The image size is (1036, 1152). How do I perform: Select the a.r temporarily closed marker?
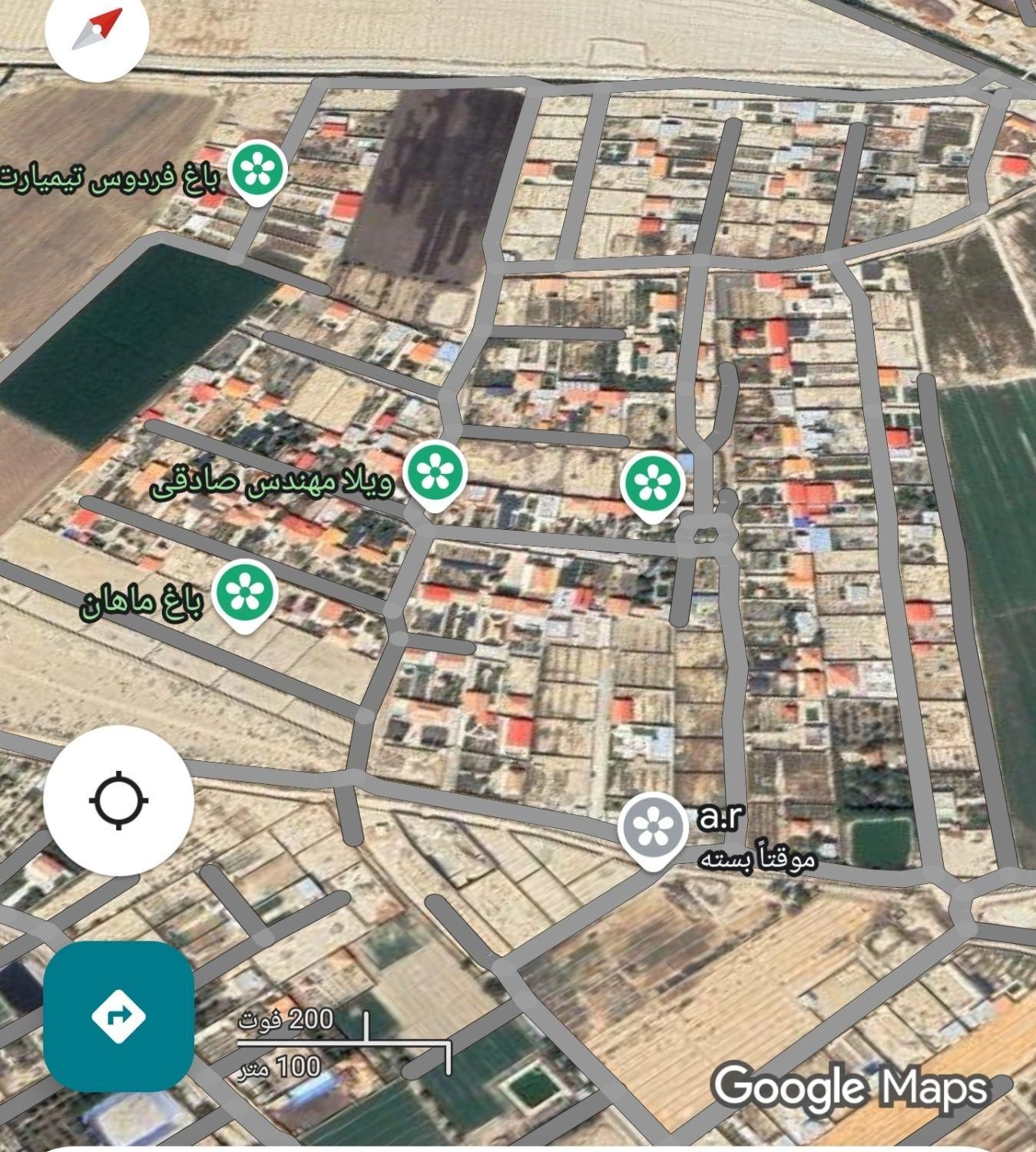pyautogui.click(x=652, y=828)
